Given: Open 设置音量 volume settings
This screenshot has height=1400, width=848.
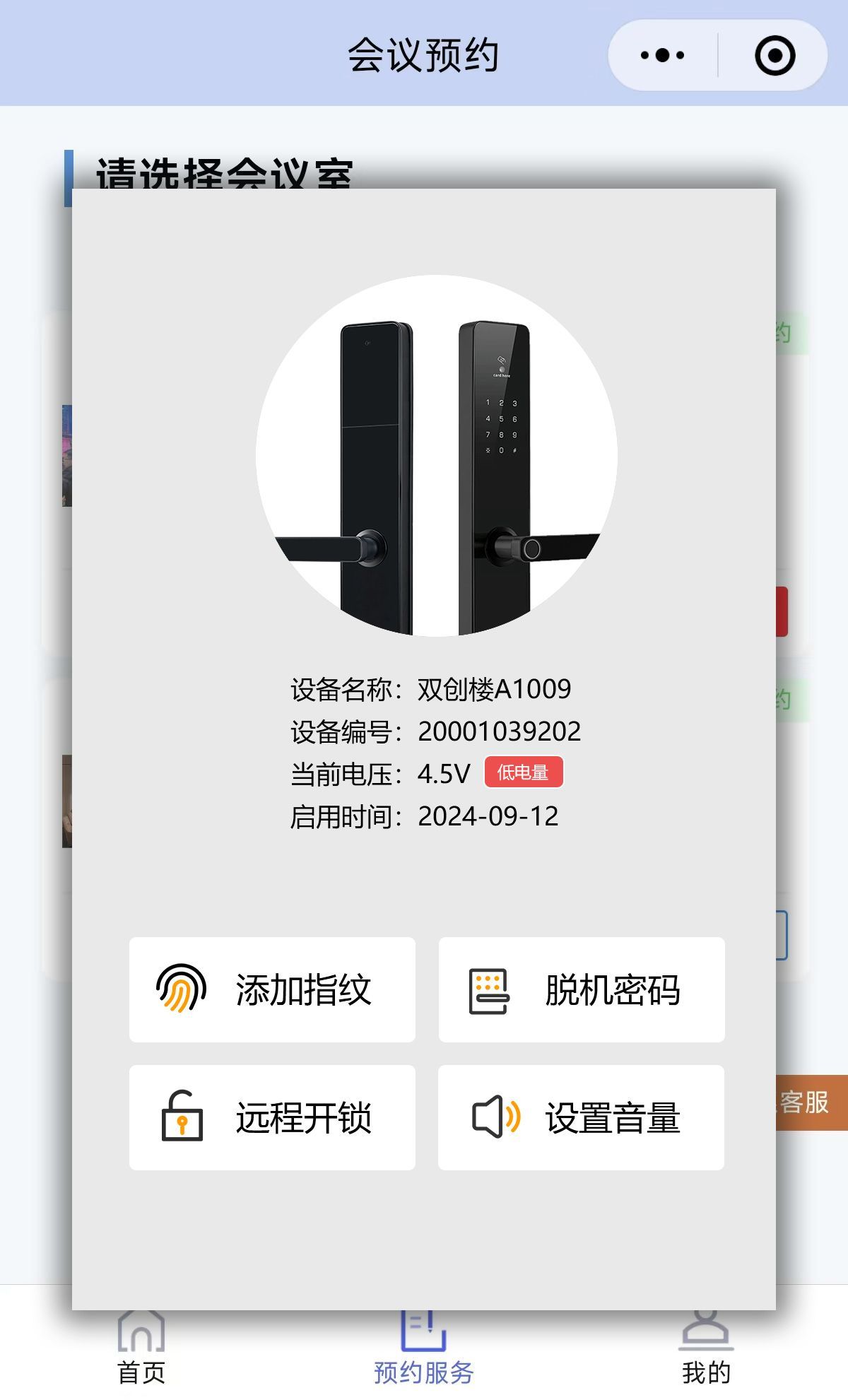Looking at the screenshot, I should (x=582, y=1117).
